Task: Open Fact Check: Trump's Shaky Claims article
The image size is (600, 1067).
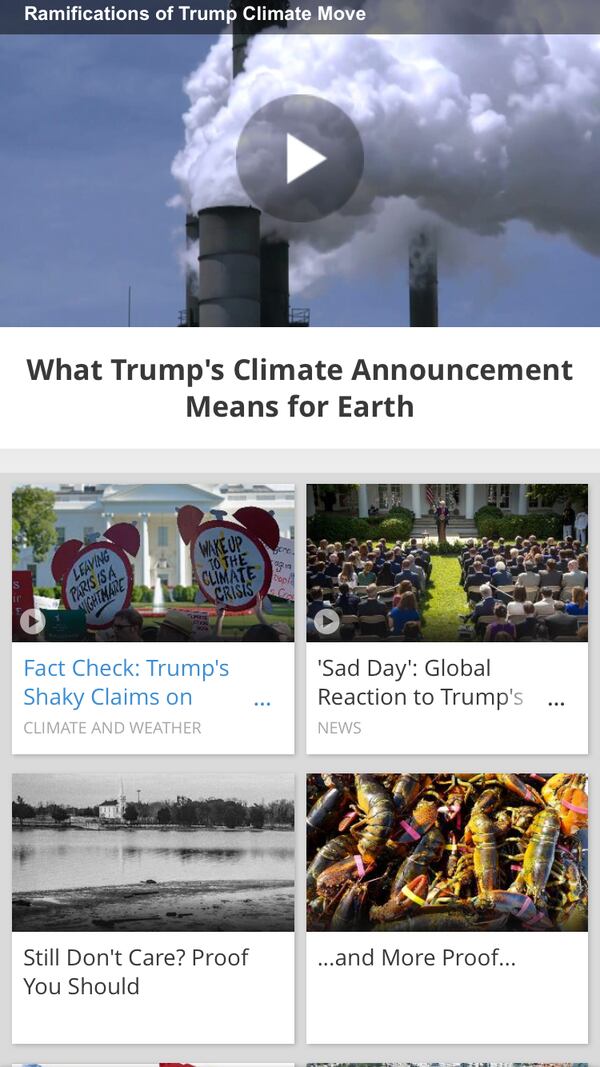Action: click(127, 682)
